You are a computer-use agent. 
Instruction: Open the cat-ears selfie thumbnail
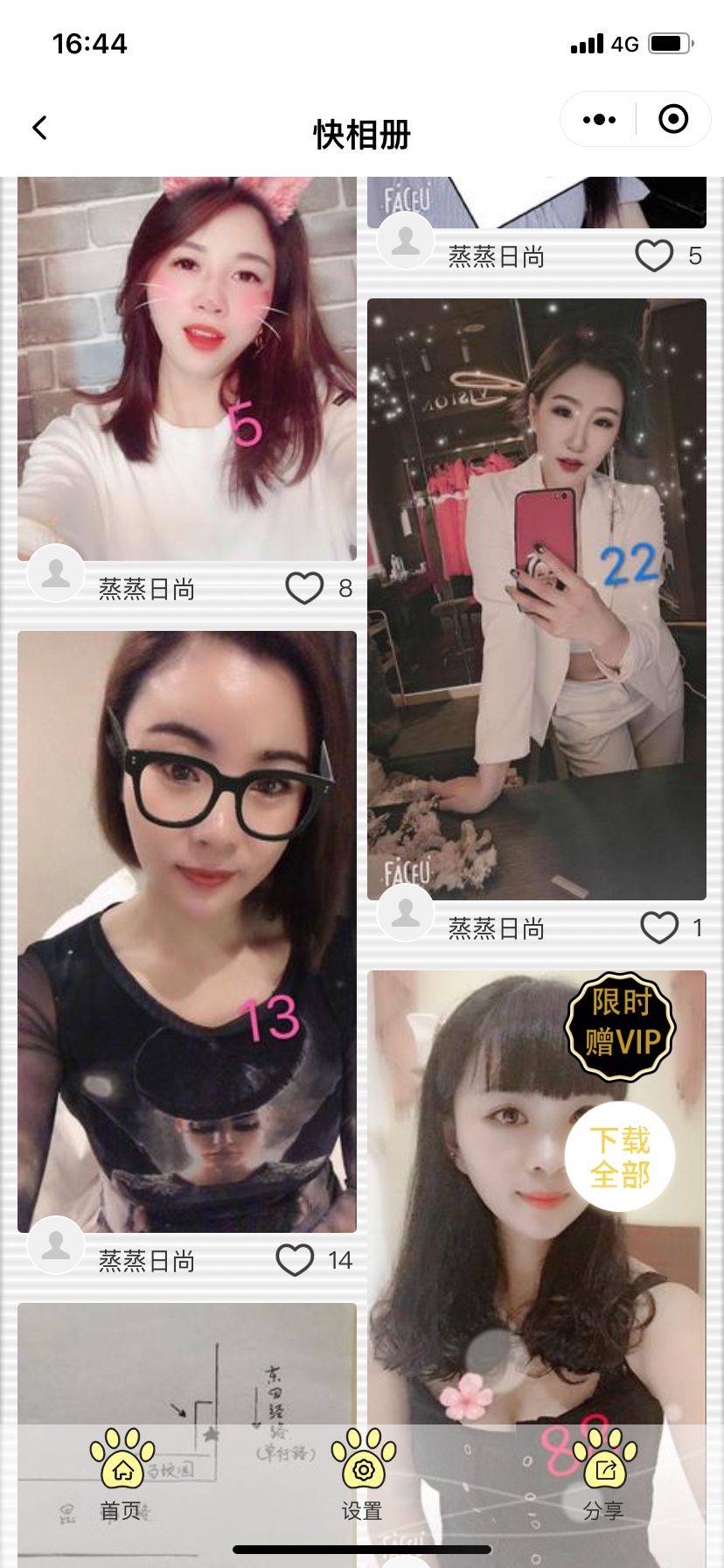click(x=187, y=367)
